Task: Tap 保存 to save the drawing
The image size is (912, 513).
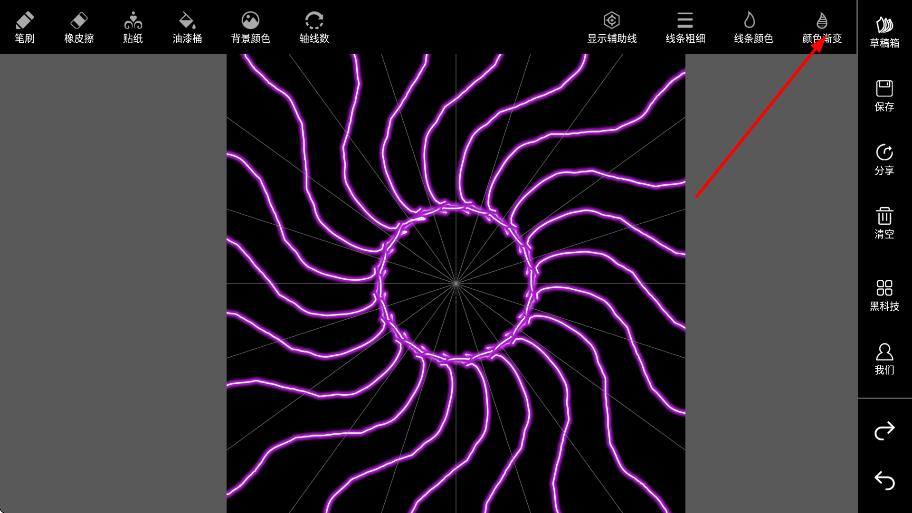Action: 884,95
